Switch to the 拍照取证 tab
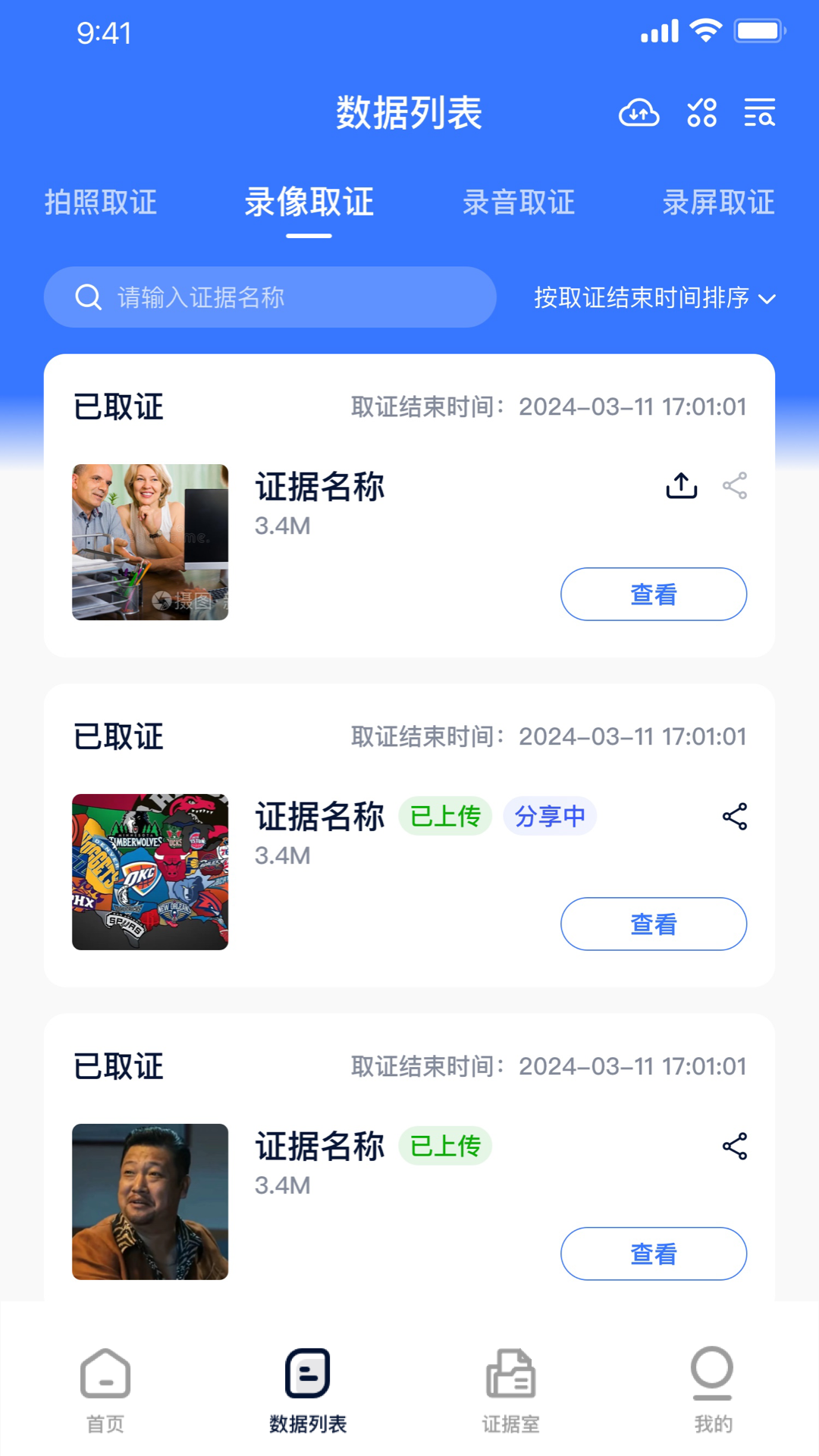Viewport: 819px width, 1456px height. click(x=101, y=202)
